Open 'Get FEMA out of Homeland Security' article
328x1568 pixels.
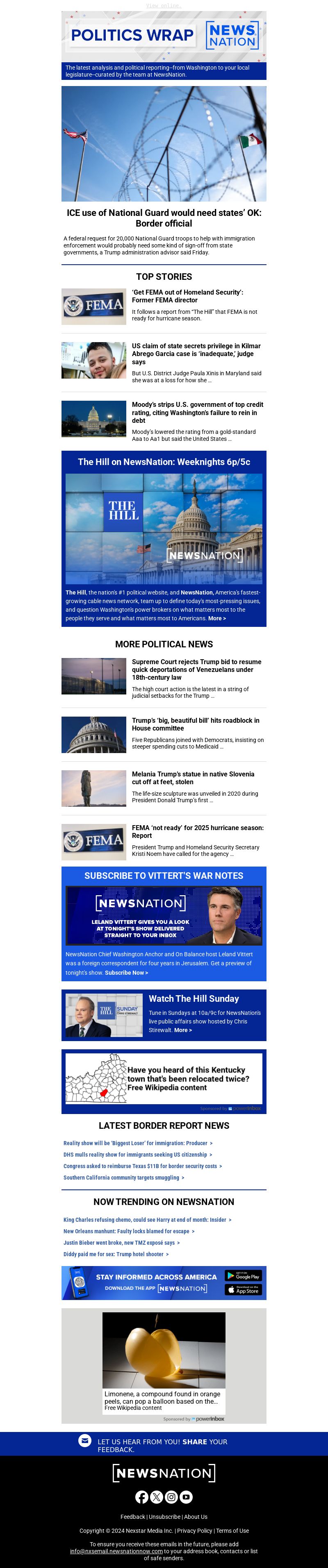(x=187, y=297)
